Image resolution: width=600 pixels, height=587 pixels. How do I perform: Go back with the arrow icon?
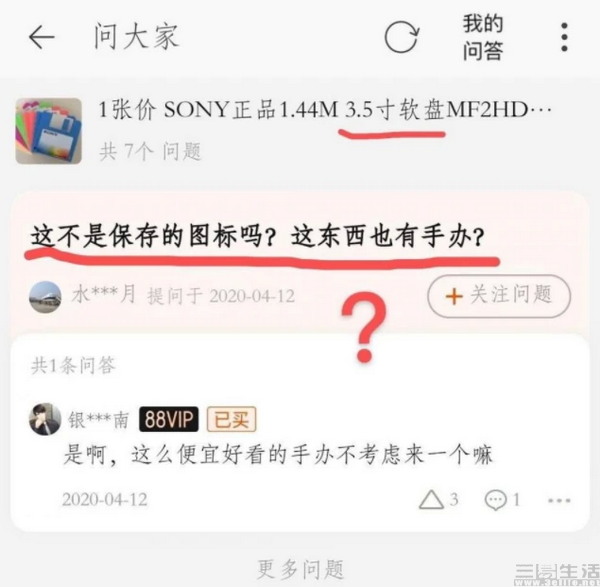point(41,38)
